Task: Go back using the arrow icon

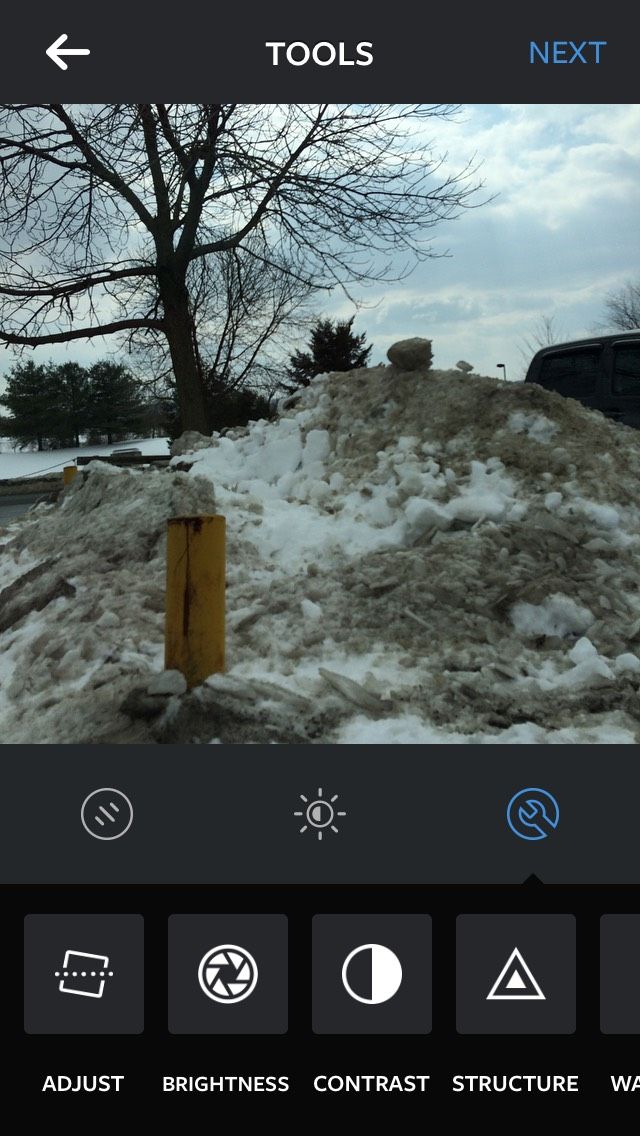Action: tap(68, 52)
